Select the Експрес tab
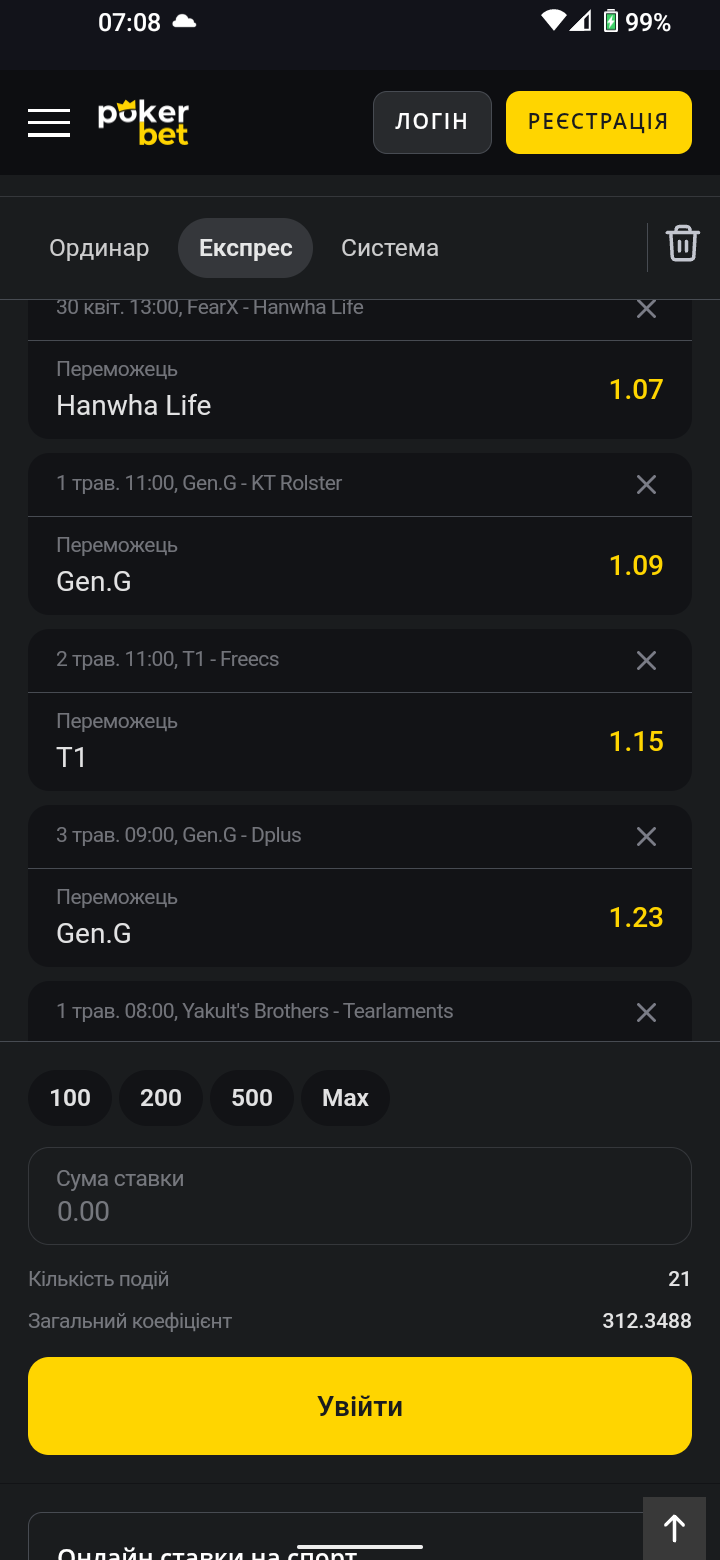 [x=246, y=248]
